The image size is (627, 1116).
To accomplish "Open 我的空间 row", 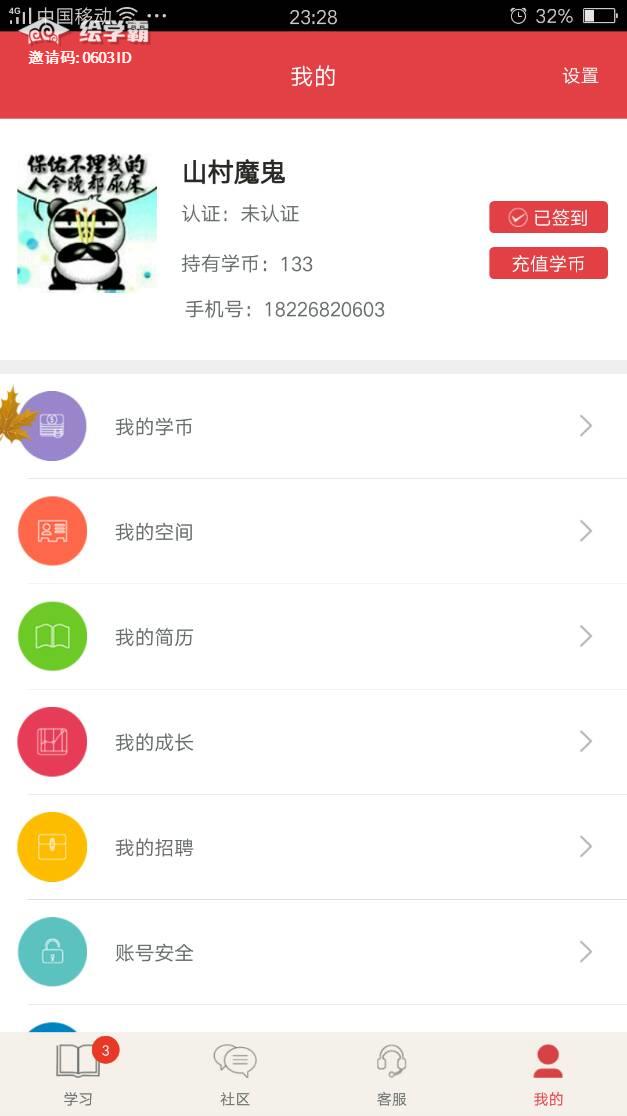I will coord(313,532).
